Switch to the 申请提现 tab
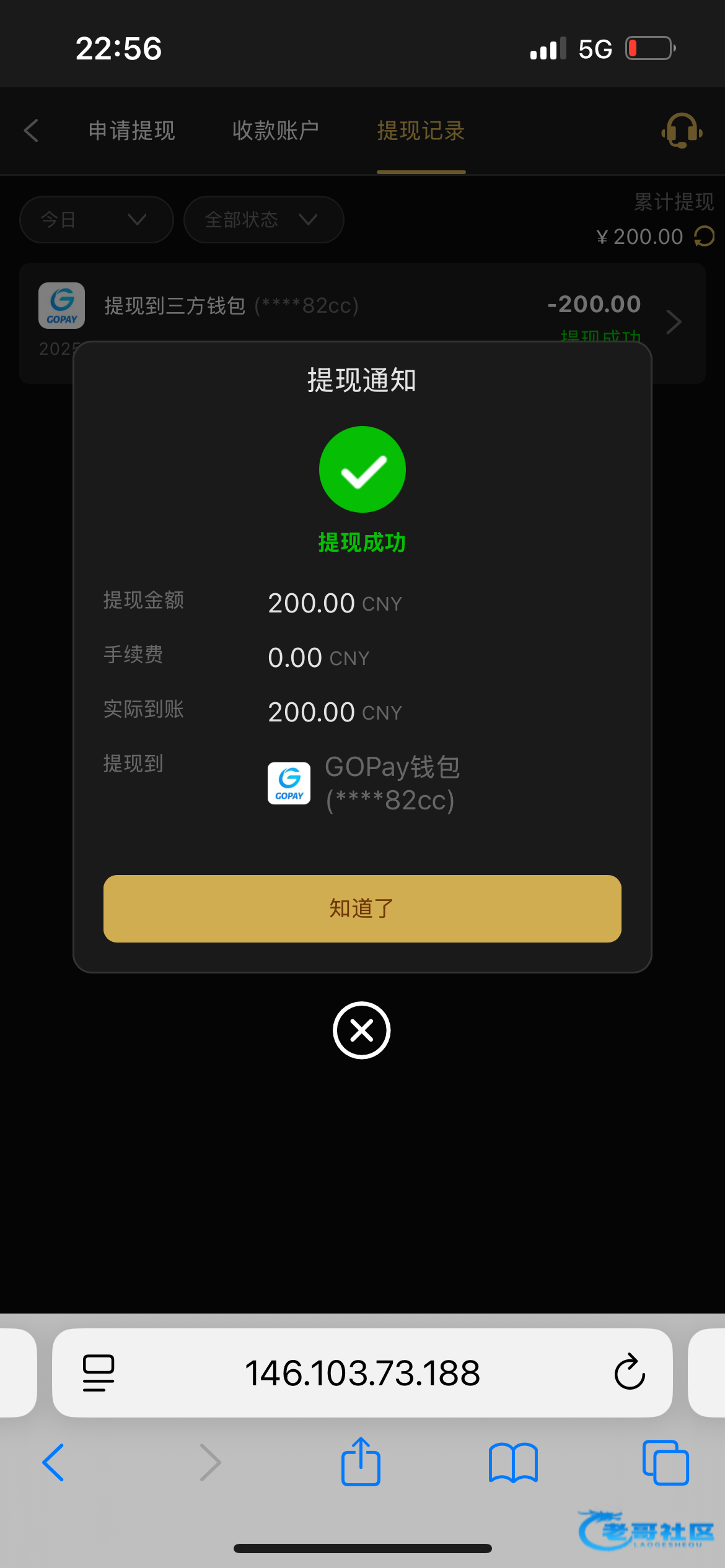This screenshot has width=725, height=1568. (132, 131)
